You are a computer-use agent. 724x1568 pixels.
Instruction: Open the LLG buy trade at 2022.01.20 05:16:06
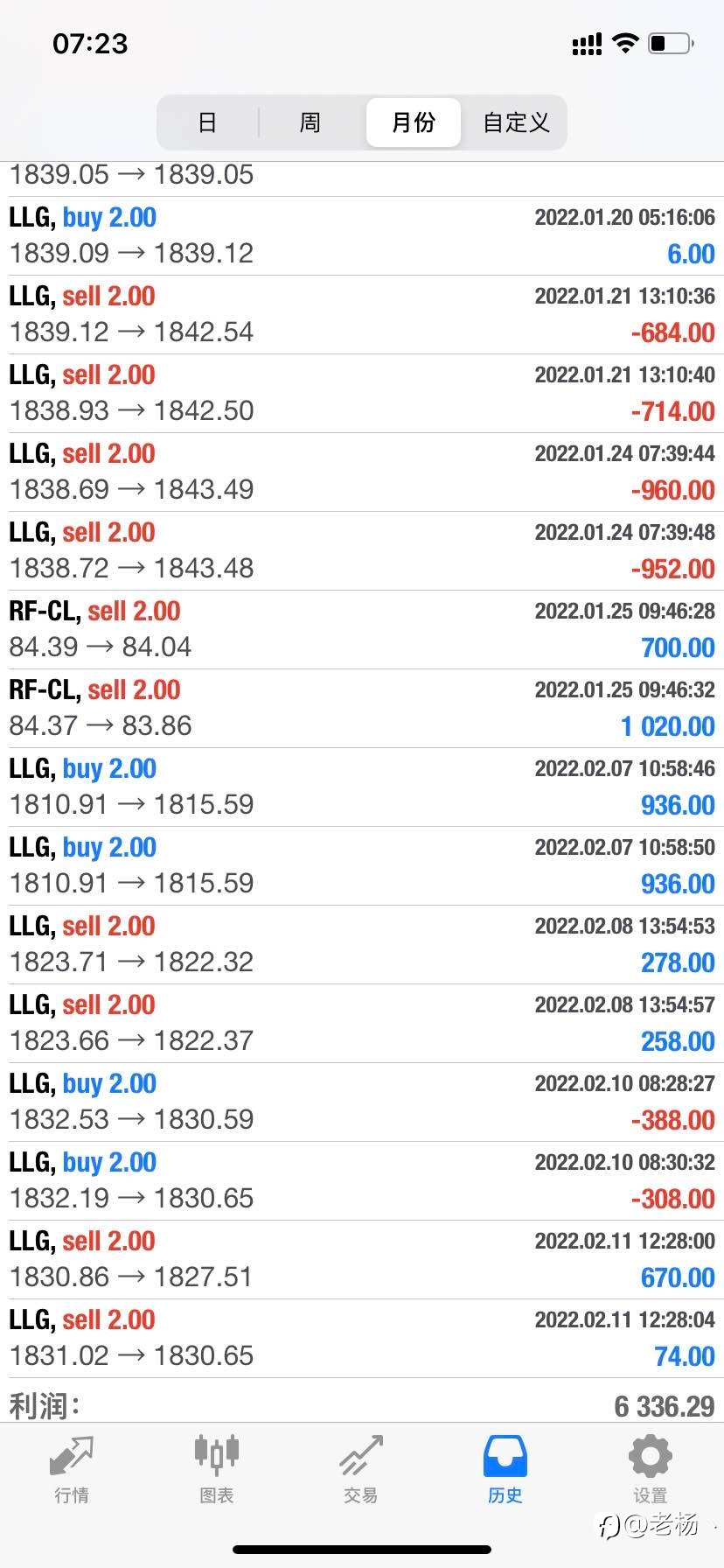tap(362, 236)
